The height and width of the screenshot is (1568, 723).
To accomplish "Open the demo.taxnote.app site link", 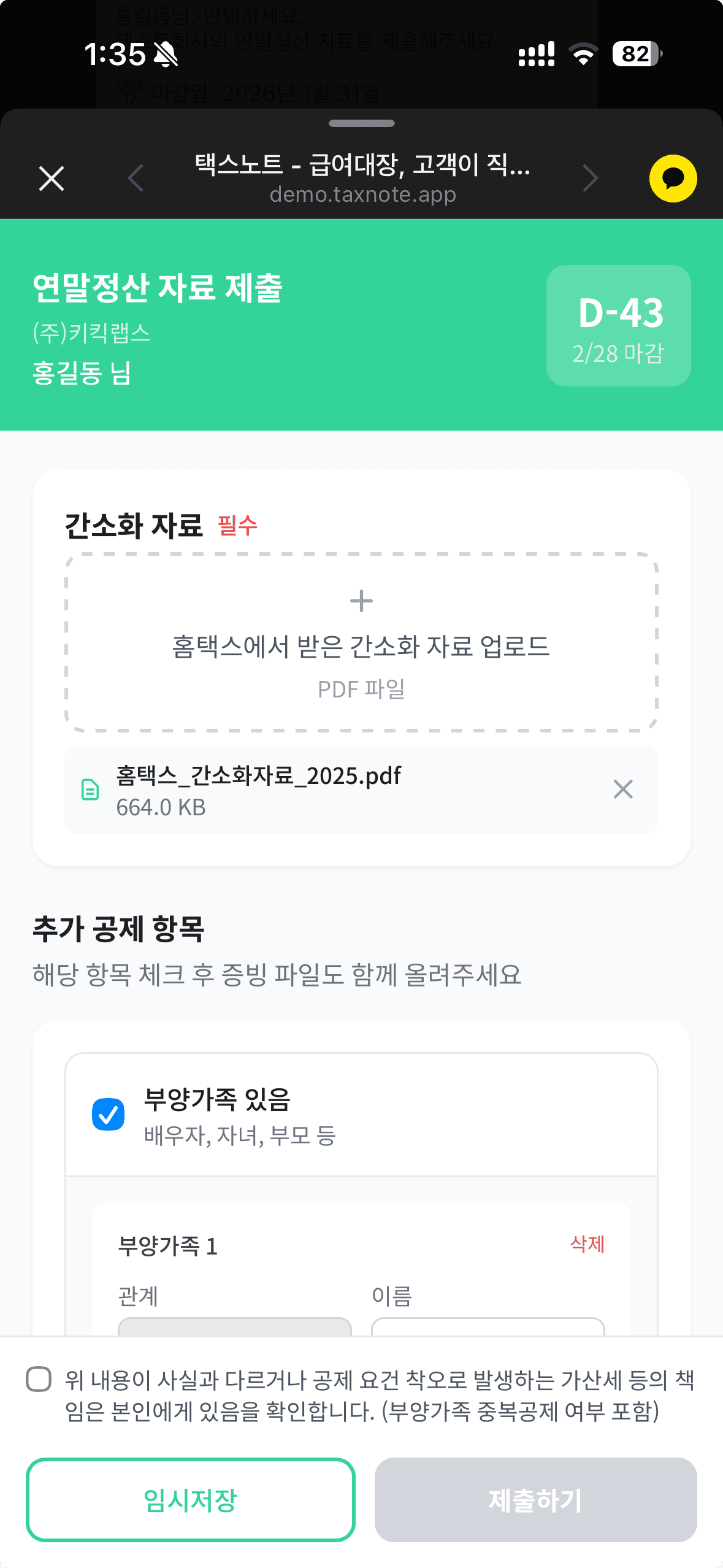I will tap(362, 194).
